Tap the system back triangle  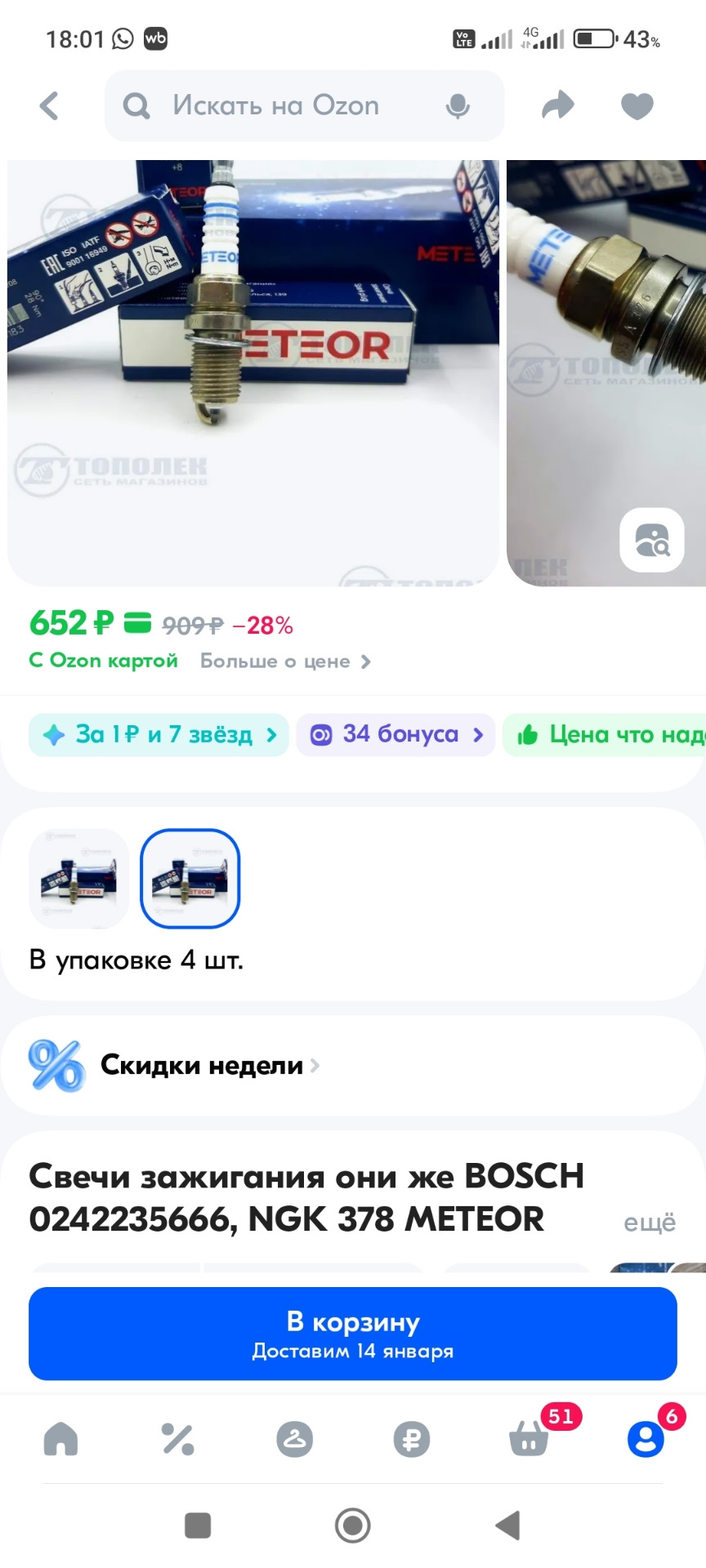click(x=507, y=1525)
